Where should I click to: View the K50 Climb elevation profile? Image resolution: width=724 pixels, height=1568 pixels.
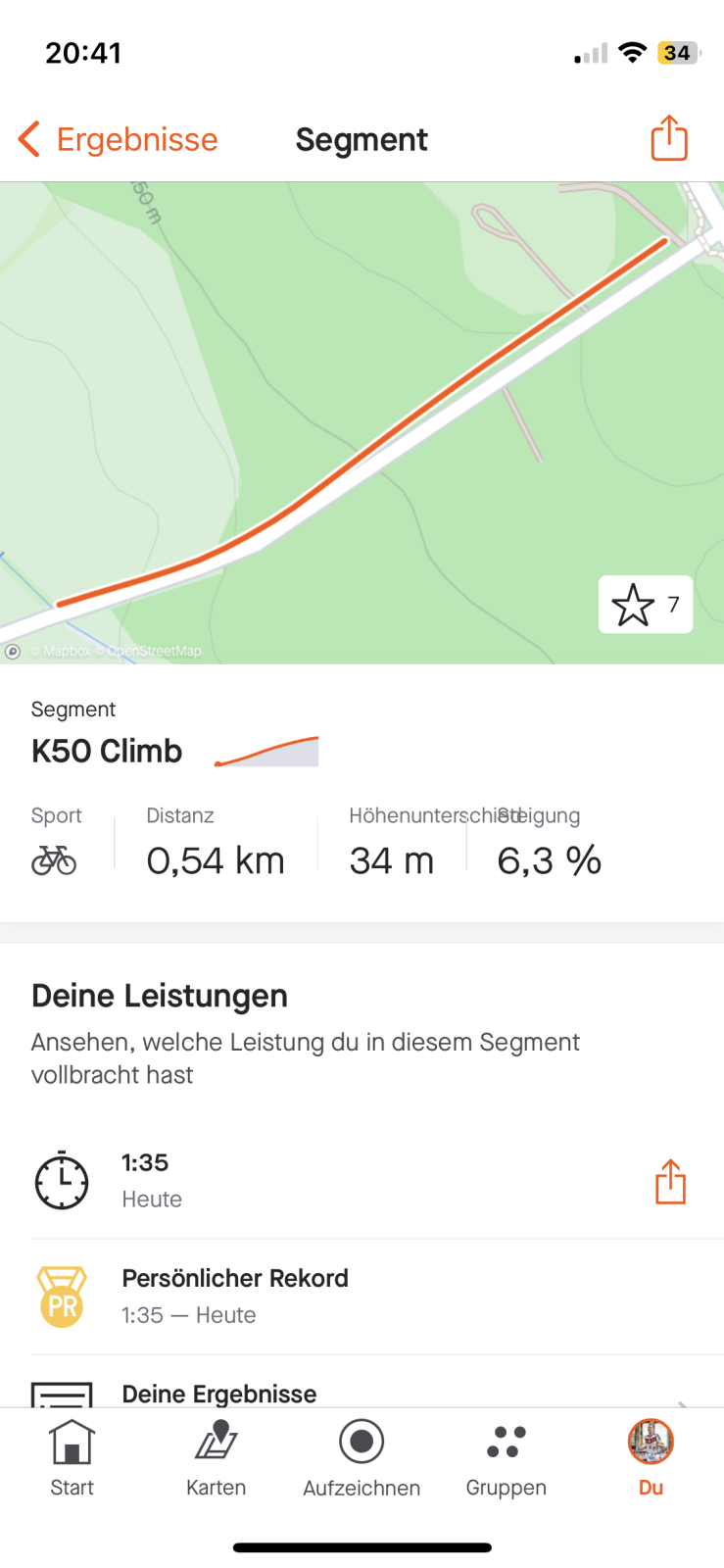267,752
